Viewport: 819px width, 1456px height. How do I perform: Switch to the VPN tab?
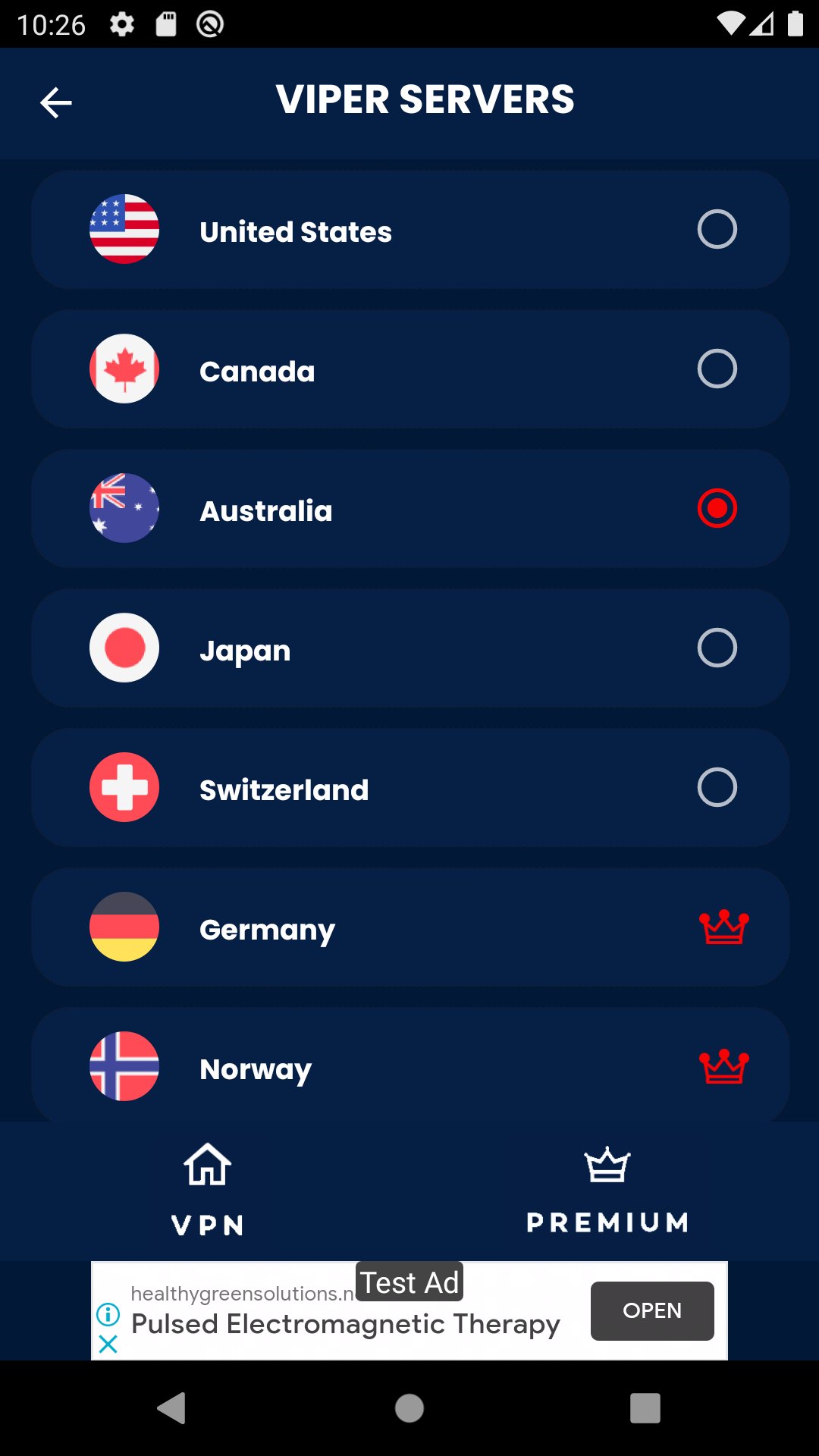pyautogui.click(x=207, y=1191)
